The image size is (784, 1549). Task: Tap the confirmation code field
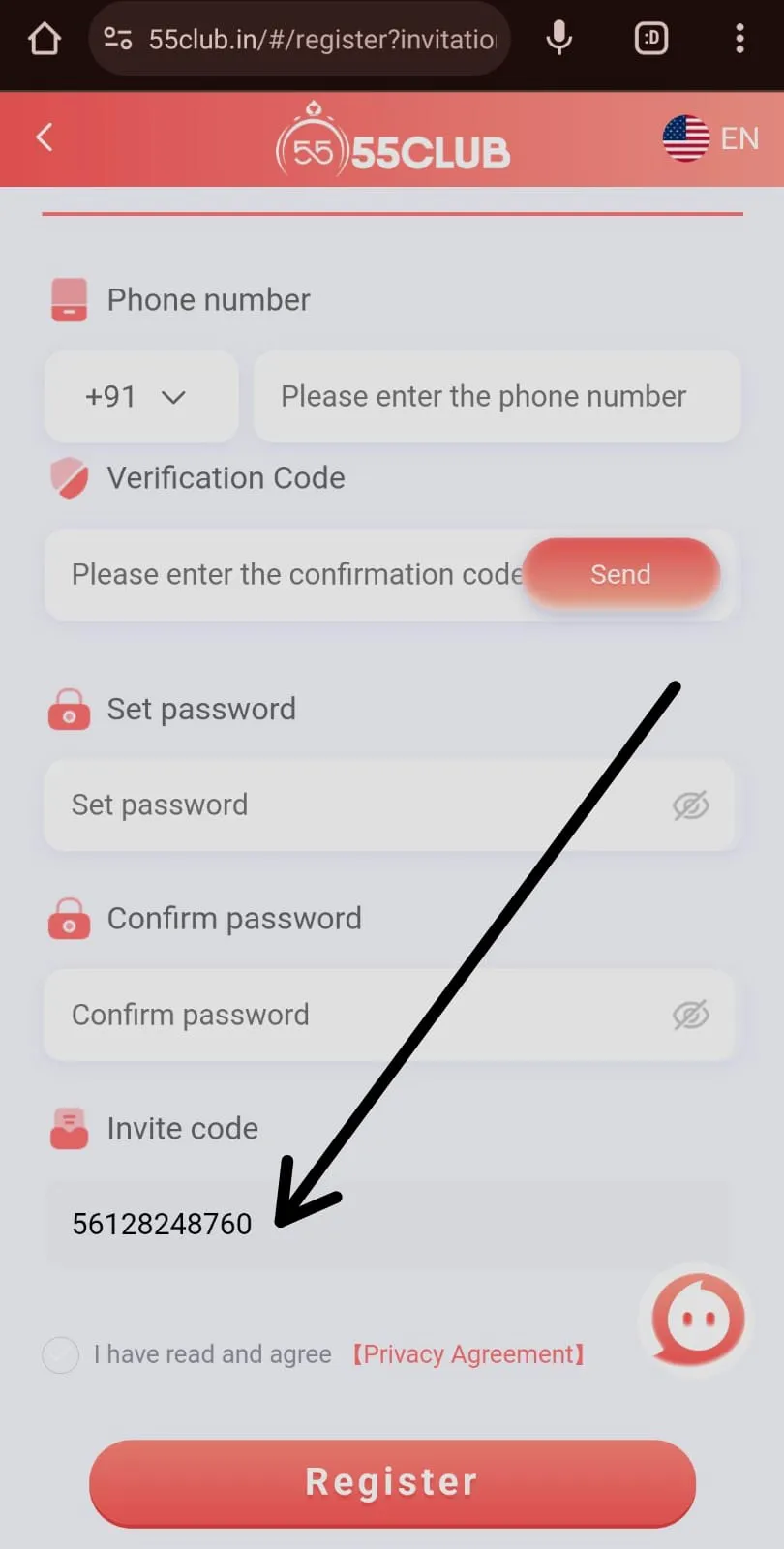(x=286, y=574)
